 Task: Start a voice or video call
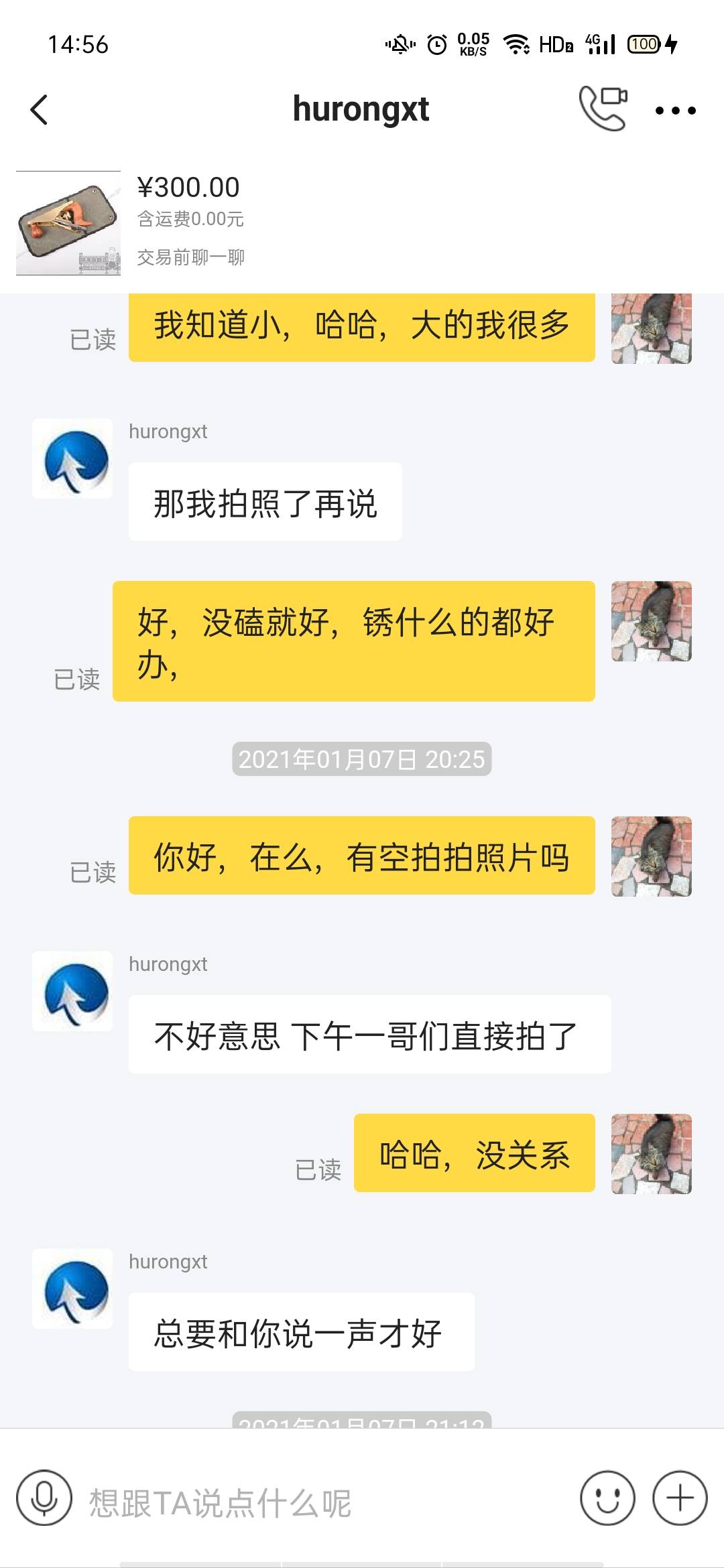pos(603,109)
